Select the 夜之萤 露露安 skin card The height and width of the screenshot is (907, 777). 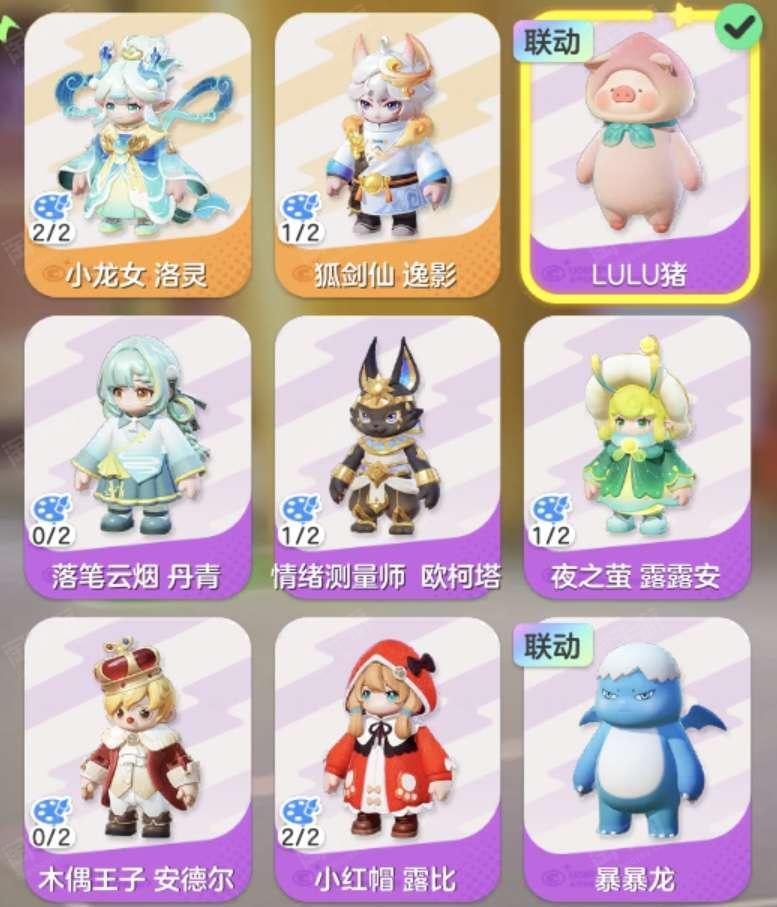637,455
